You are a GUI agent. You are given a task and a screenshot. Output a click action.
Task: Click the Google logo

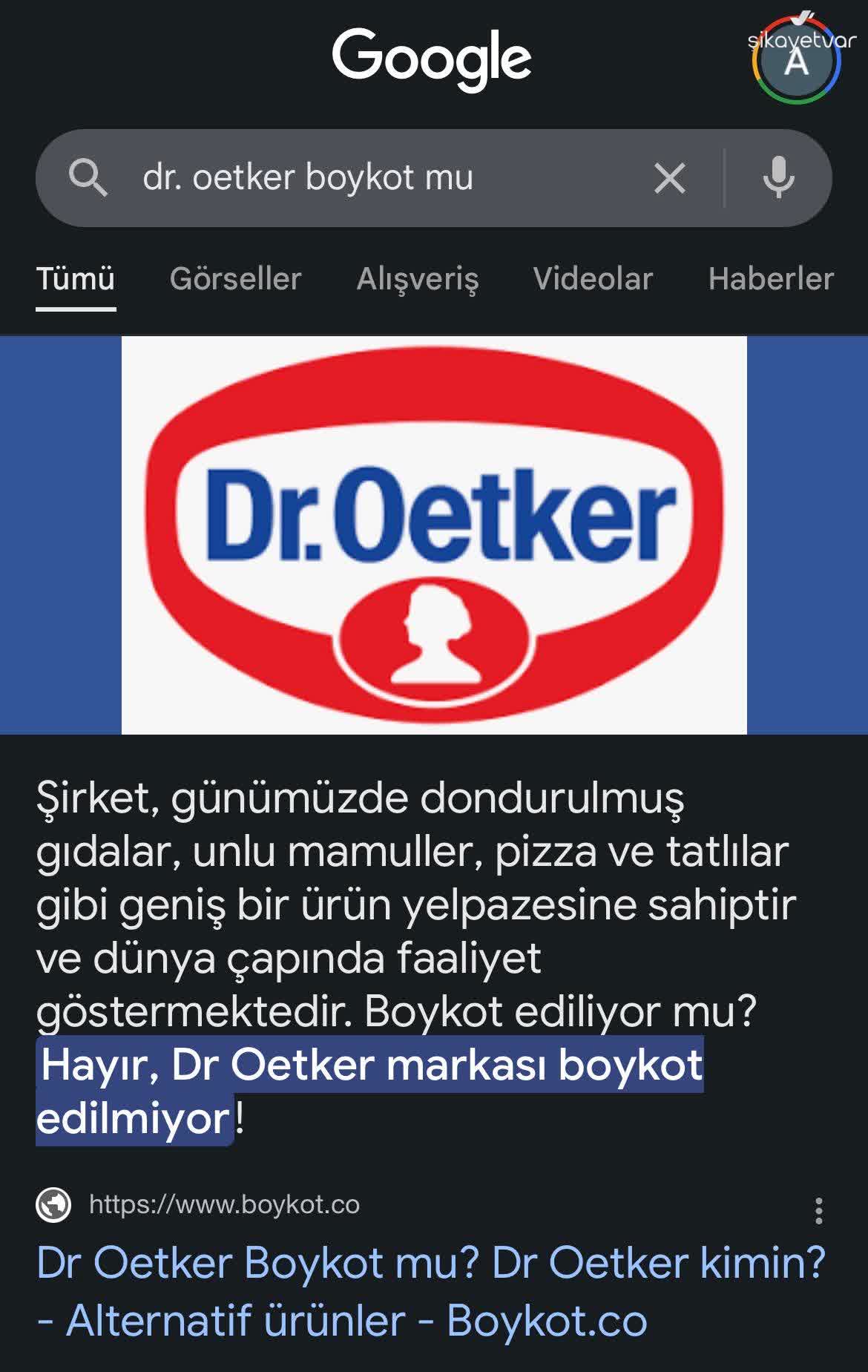(x=433, y=57)
